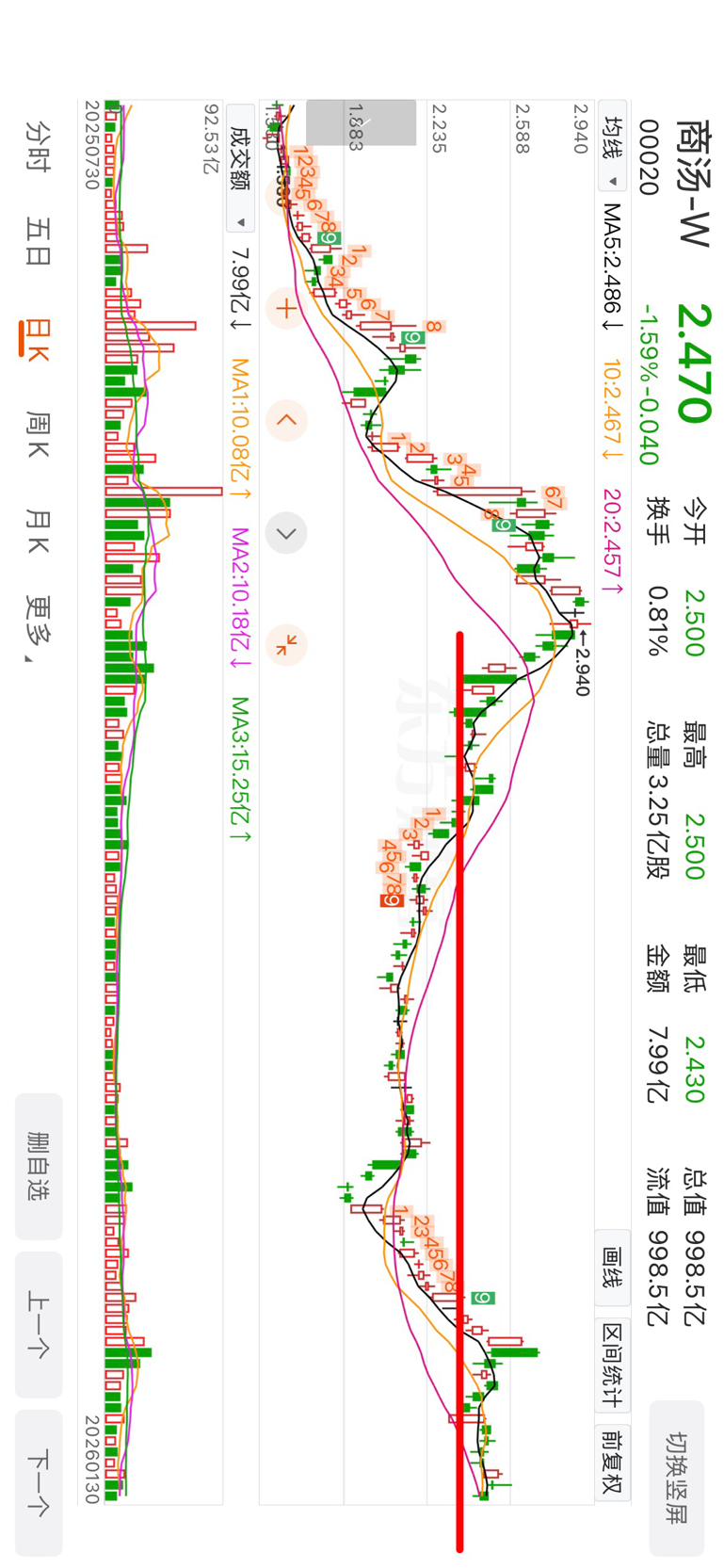This screenshot has height=1568, width=724.
Task: Show the 月K monthly chart
Action: pyautogui.click(x=38, y=532)
